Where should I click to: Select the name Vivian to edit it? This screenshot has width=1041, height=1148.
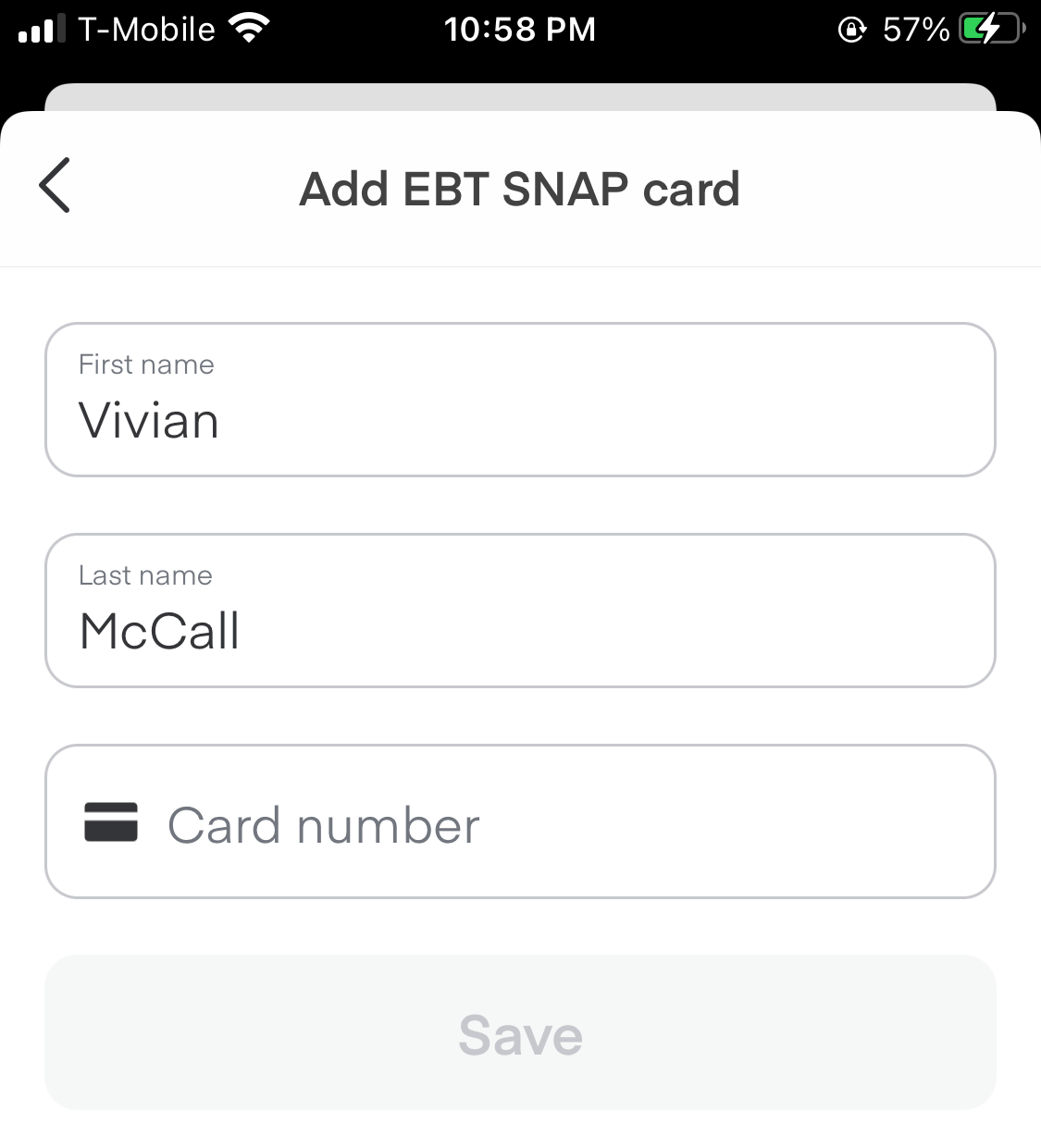point(149,422)
